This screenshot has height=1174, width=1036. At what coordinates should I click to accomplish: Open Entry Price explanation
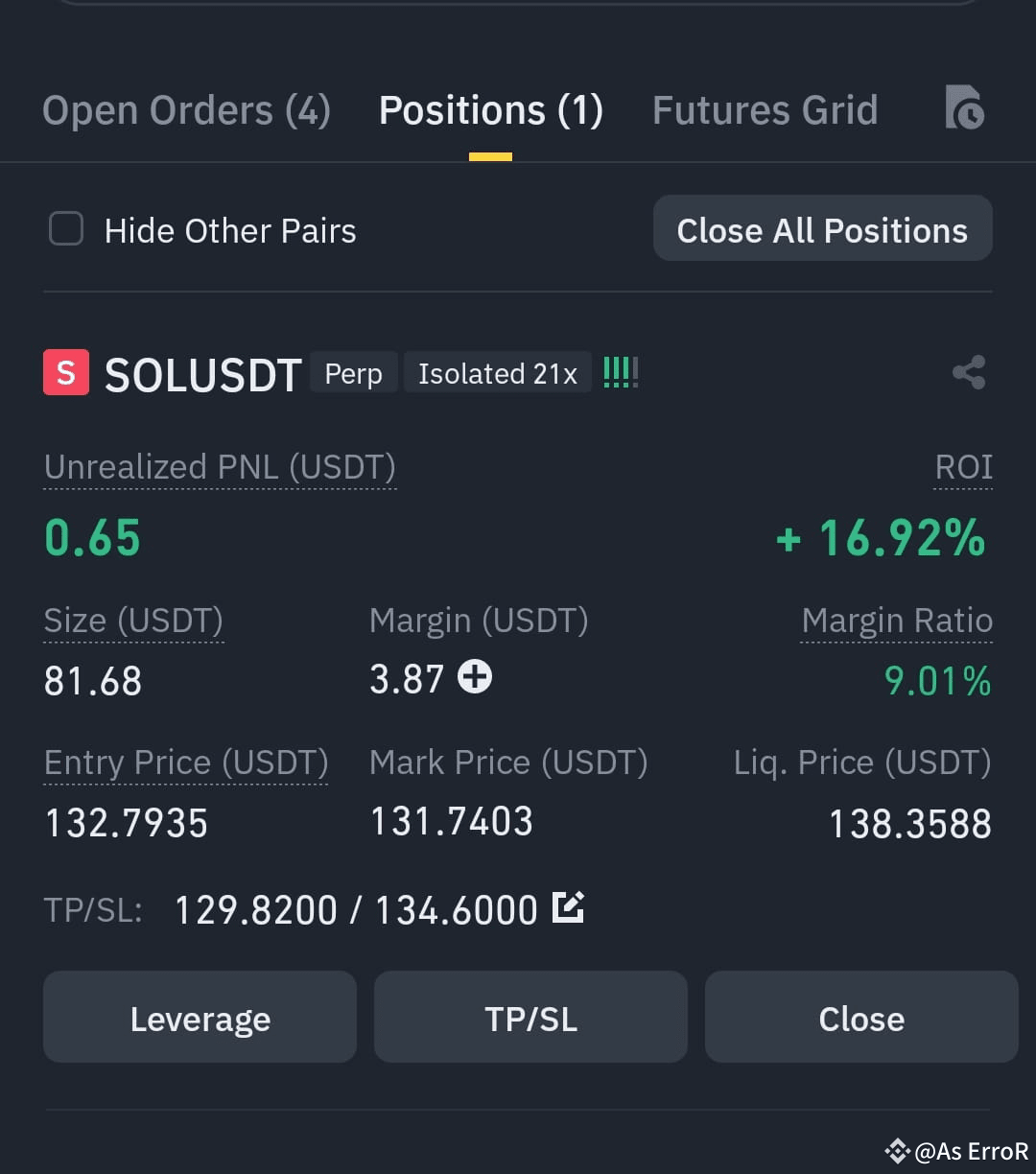(185, 762)
